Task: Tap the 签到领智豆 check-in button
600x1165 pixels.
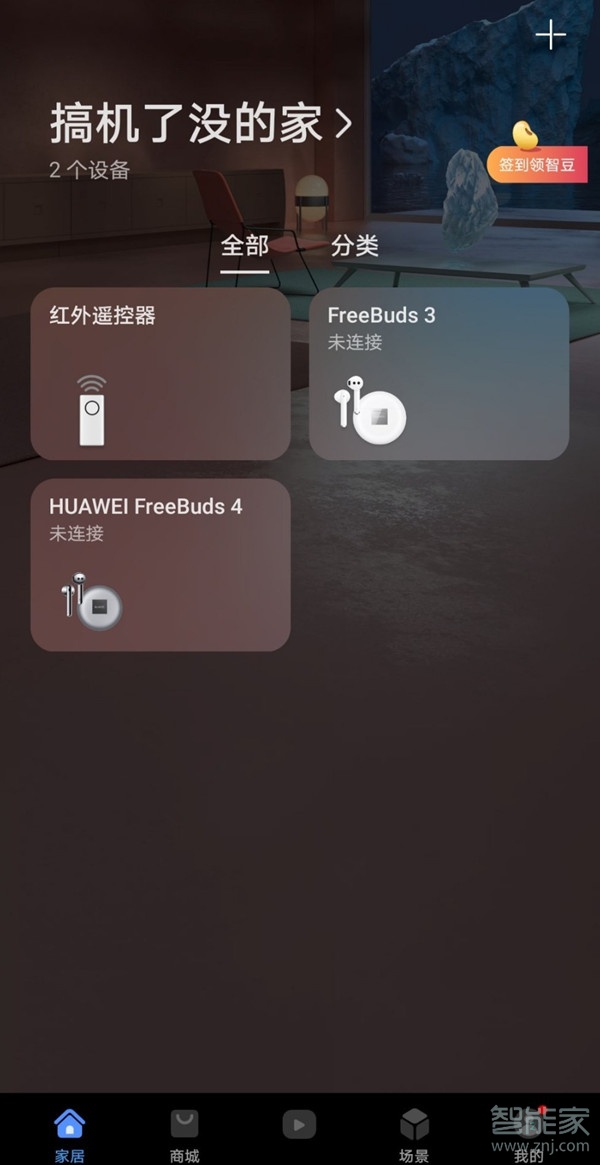Action: click(537, 164)
